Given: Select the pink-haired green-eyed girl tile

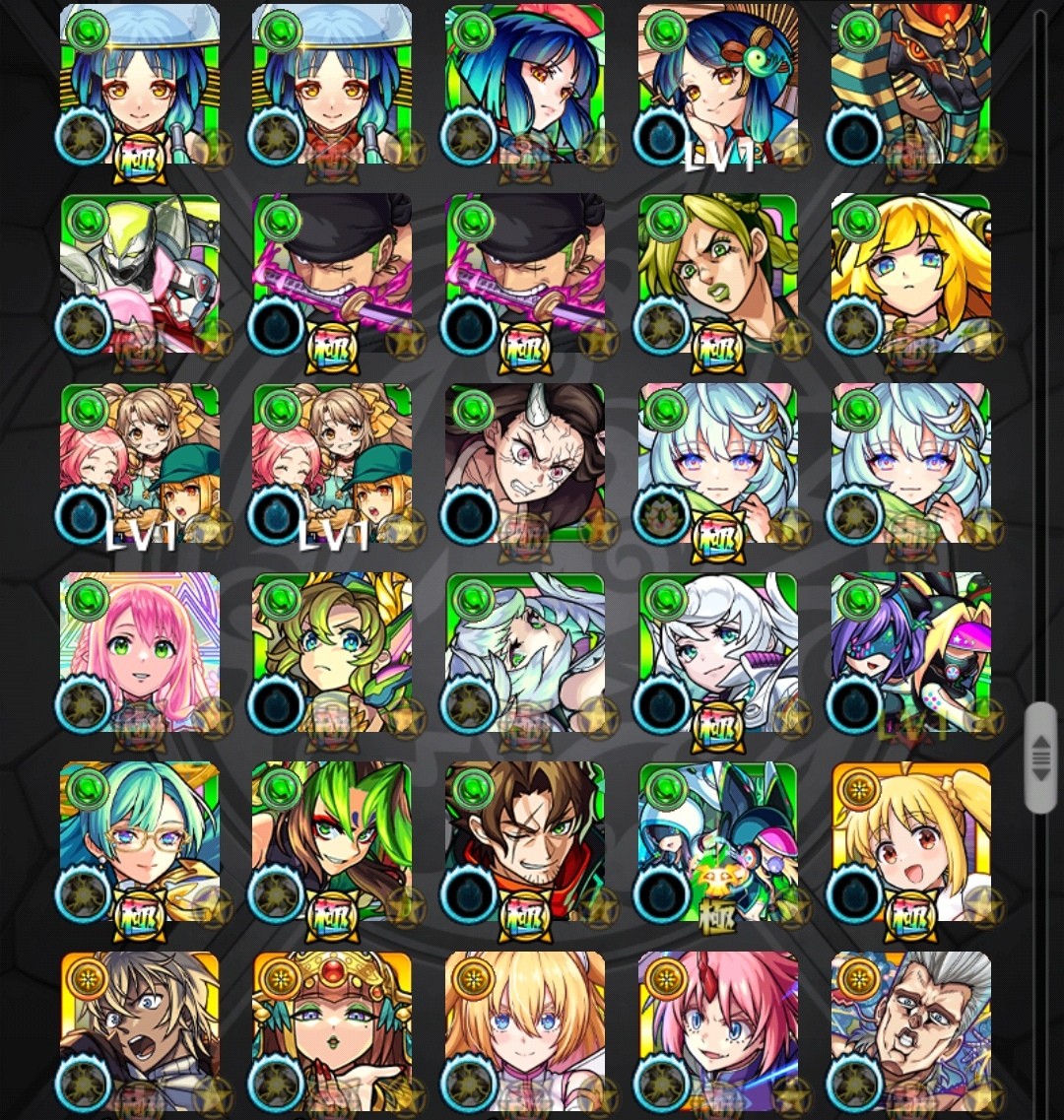Looking at the screenshot, I should pyautogui.click(x=140, y=652).
